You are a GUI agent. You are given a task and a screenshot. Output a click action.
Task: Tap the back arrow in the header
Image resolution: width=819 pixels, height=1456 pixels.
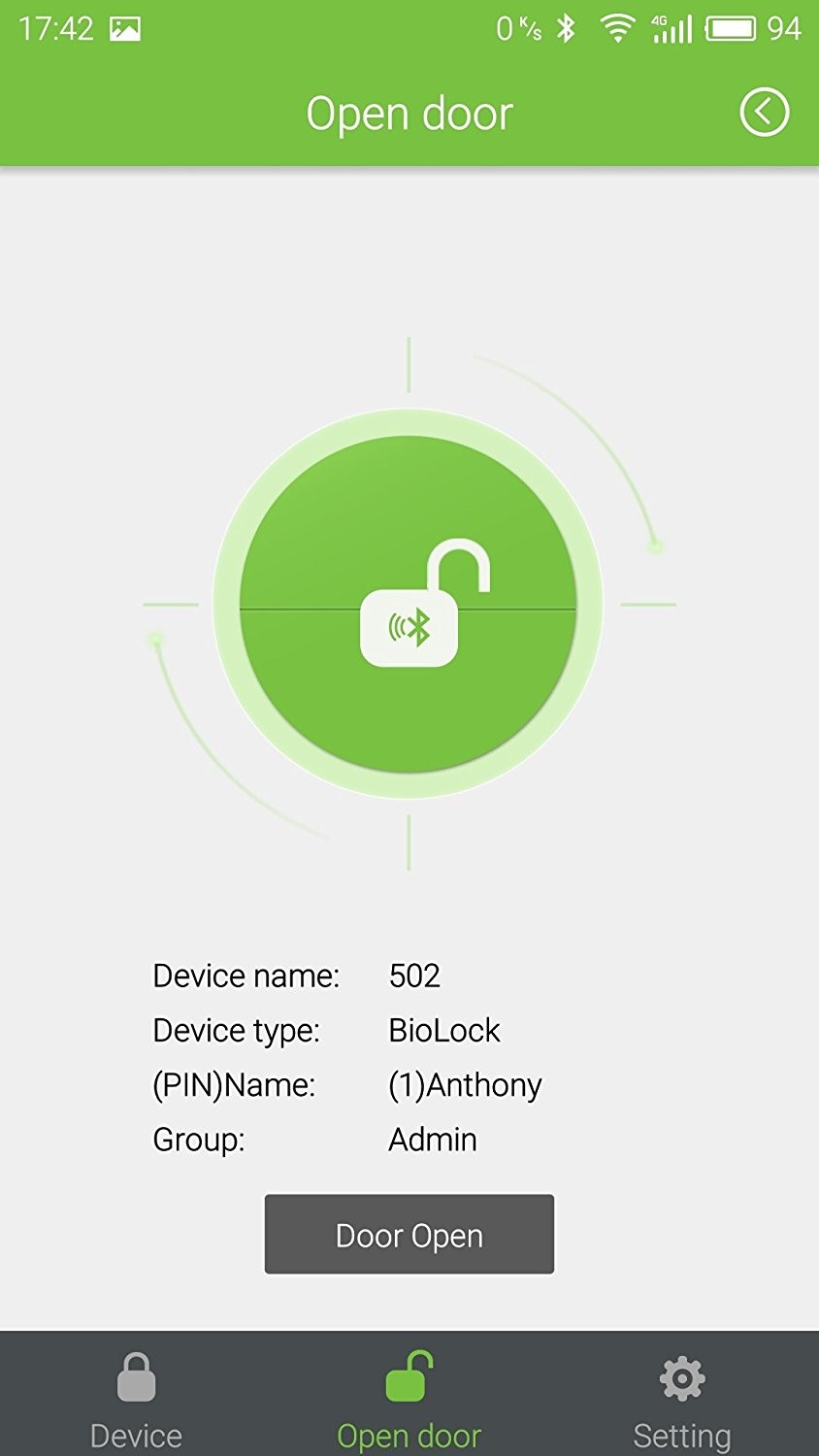(x=765, y=113)
